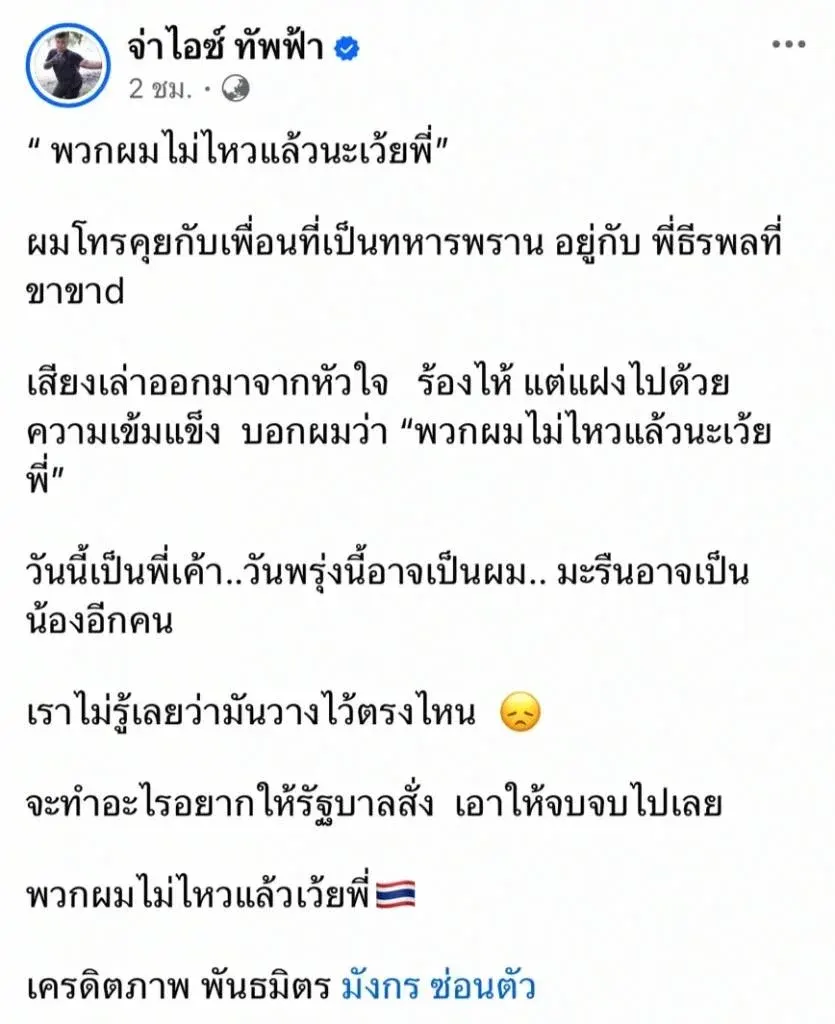This screenshot has width=835, height=1024.
Task: Open the post's three-dot overflow menu
Action: click(788, 45)
